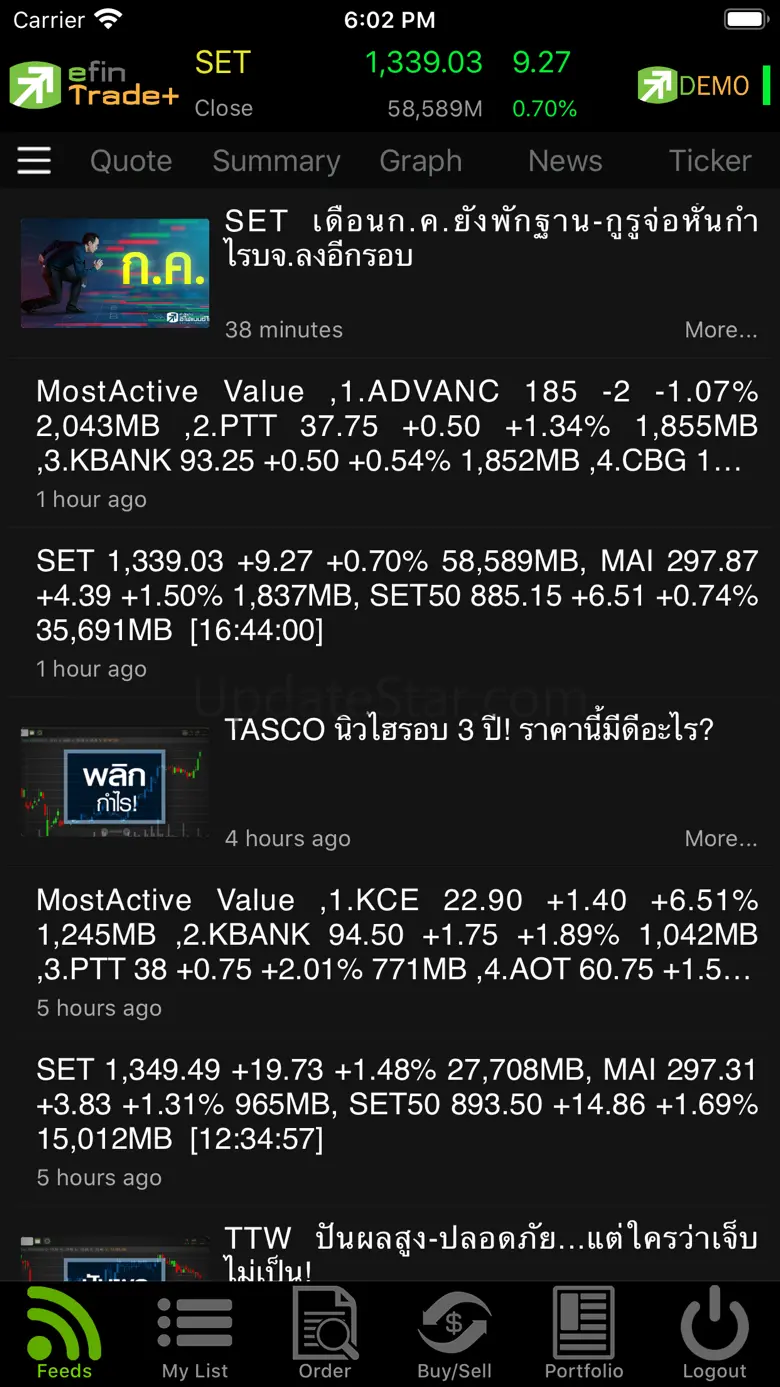Select the Ticker tab

710,161
